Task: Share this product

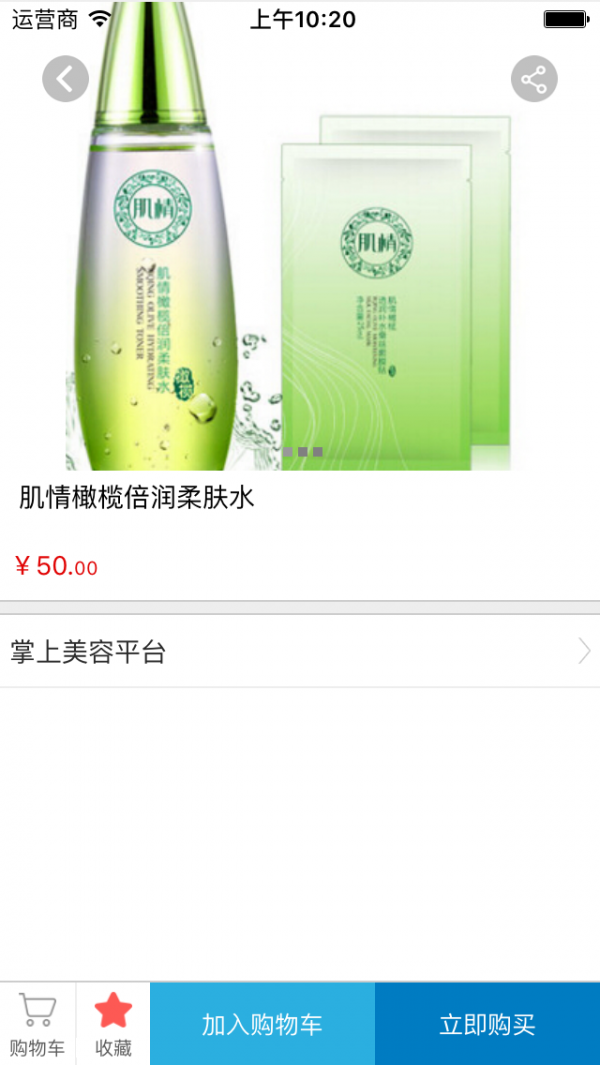Action: pyautogui.click(x=534, y=79)
